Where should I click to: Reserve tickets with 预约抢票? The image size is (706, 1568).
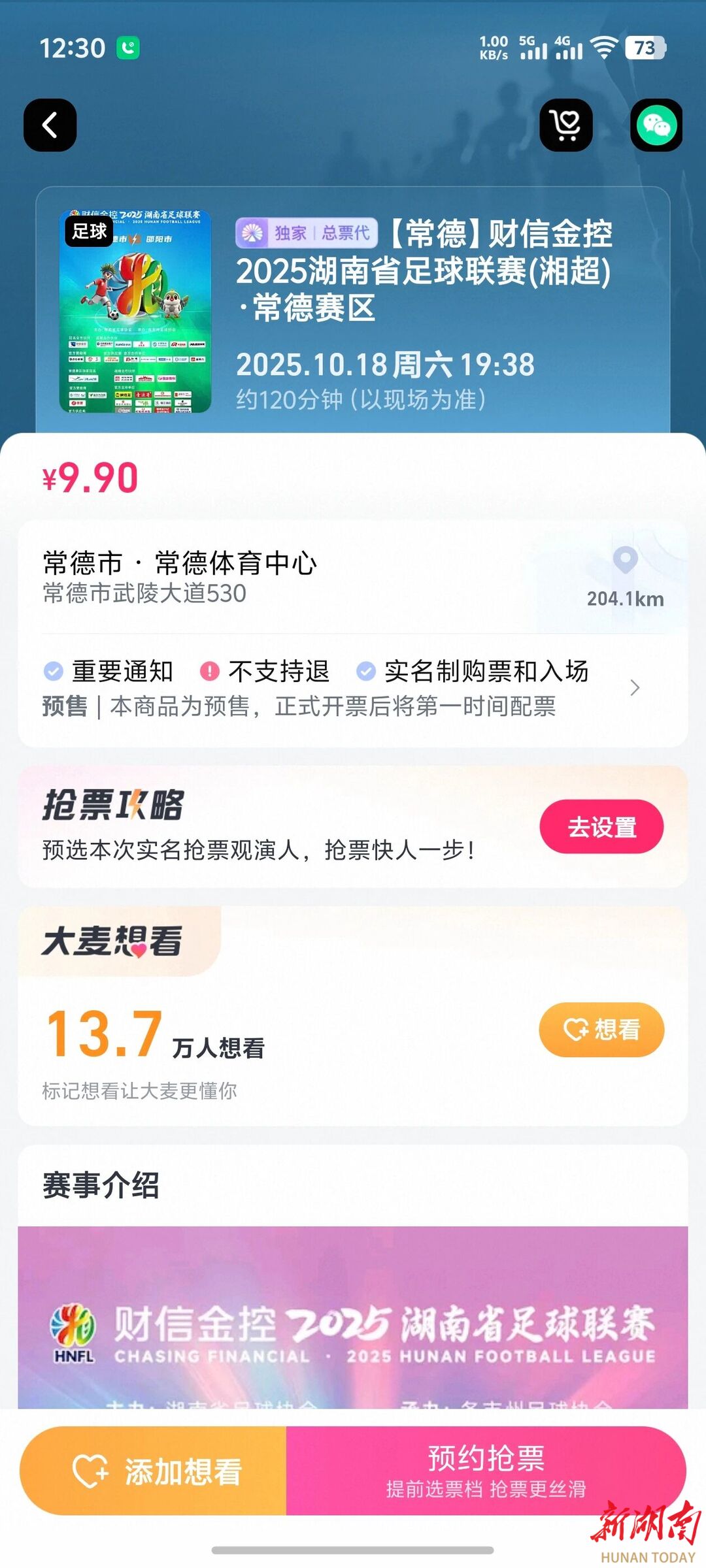click(x=486, y=1471)
